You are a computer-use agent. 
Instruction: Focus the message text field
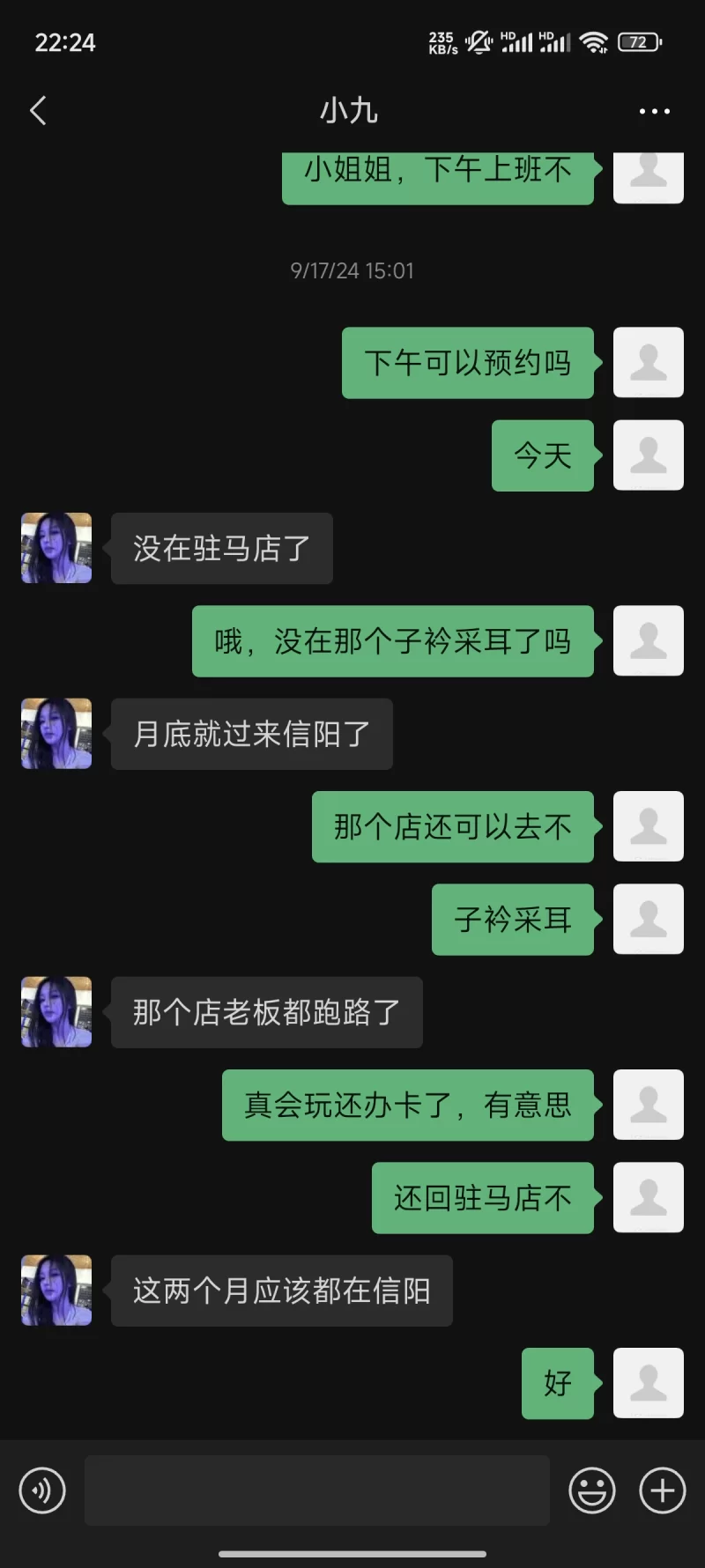(x=317, y=1490)
